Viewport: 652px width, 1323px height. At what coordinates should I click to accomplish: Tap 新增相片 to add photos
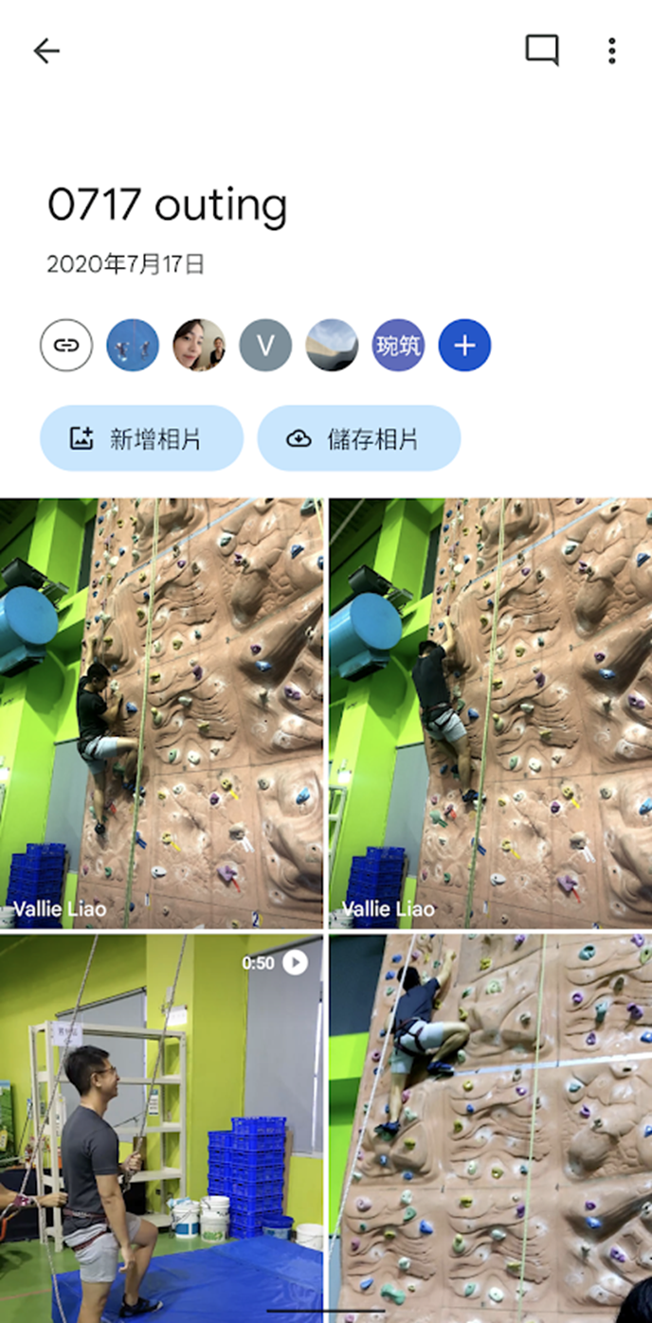pyautogui.click(x=141, y=438)
